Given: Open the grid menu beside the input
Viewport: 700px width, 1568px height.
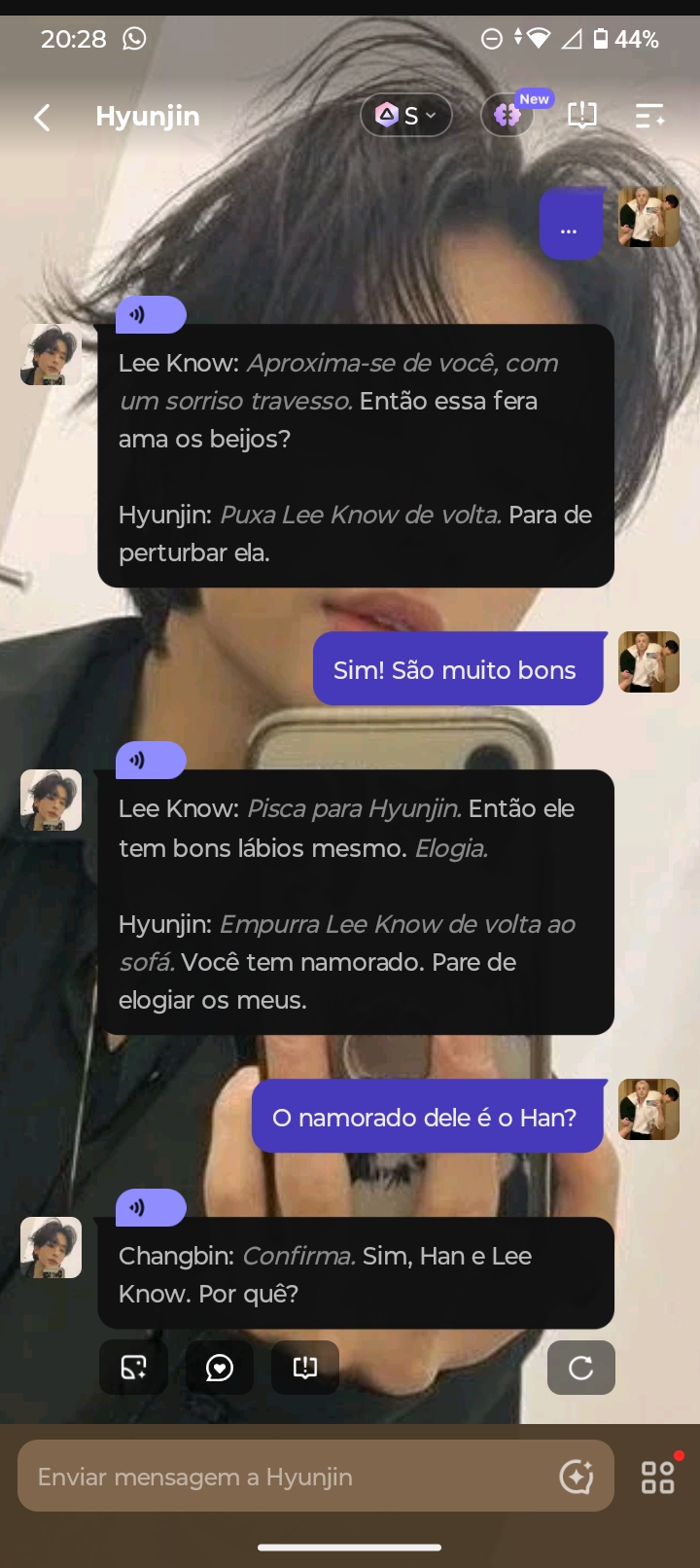Looking at the screenshot, I should (658, 1477).
